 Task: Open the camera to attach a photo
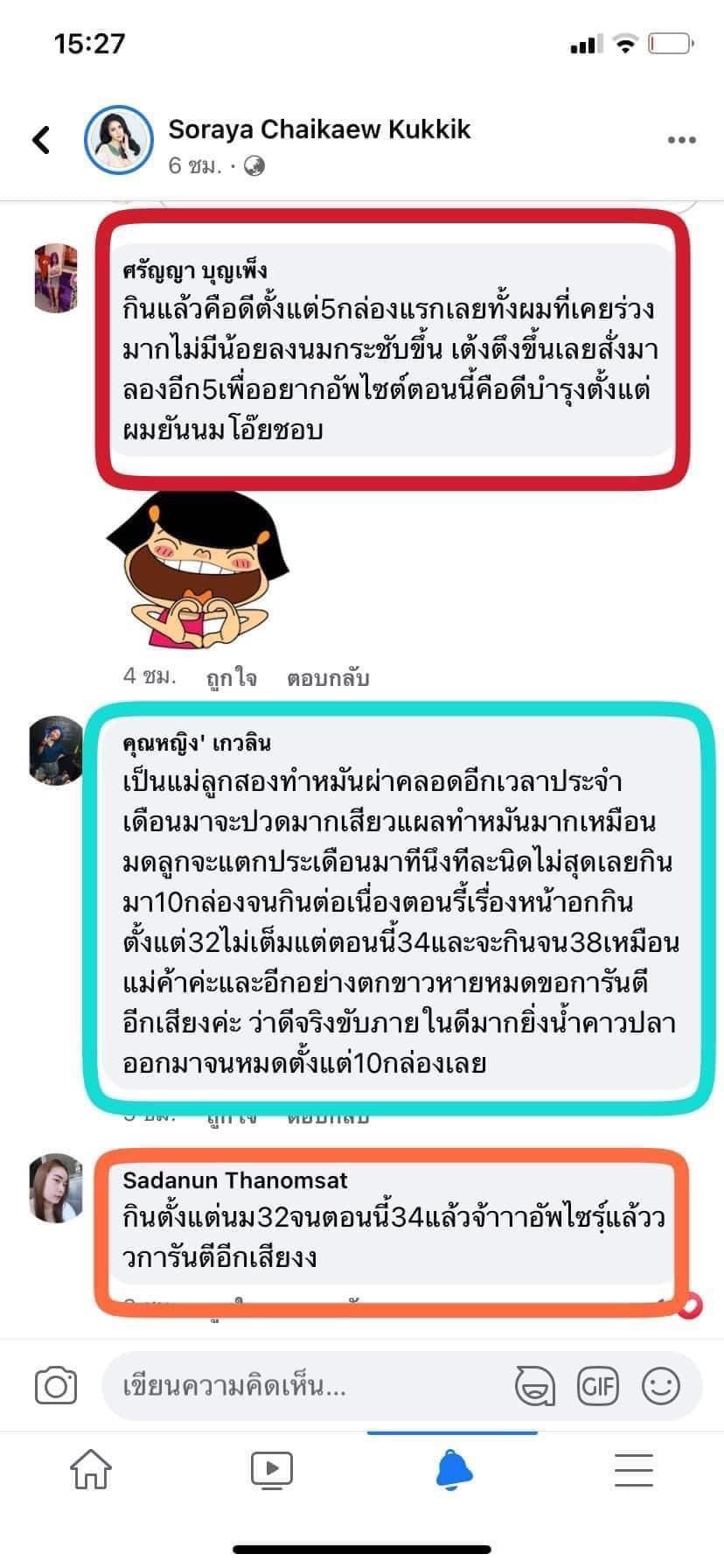point(56,1386)
